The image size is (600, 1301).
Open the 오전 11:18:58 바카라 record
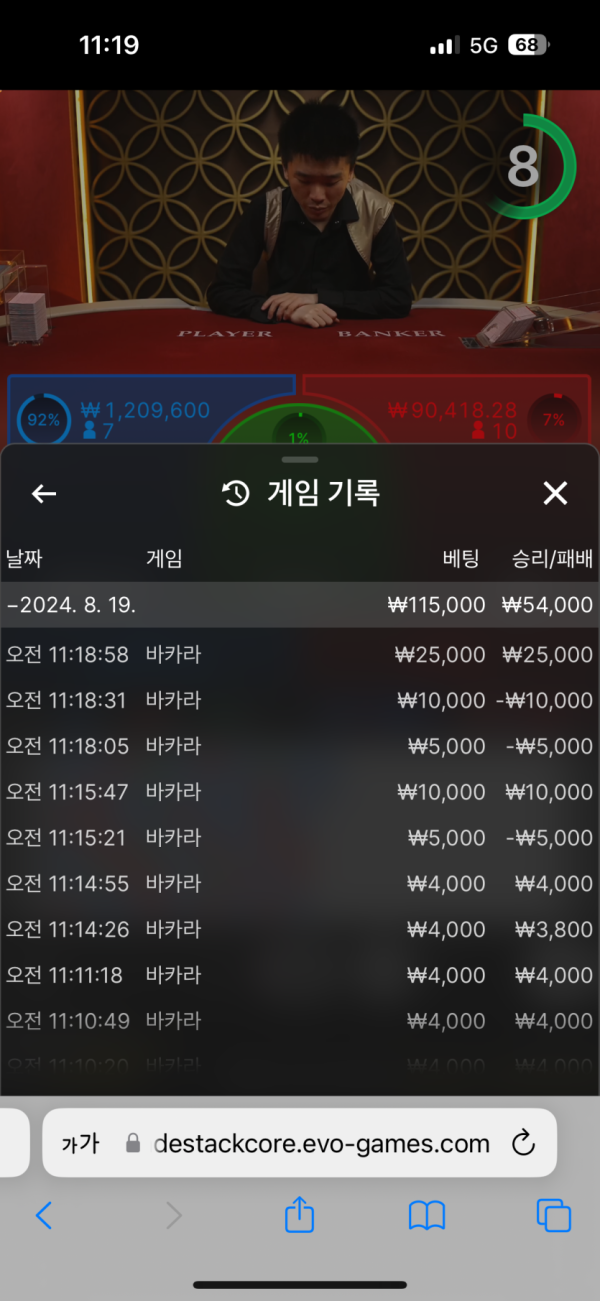(300, 655)
